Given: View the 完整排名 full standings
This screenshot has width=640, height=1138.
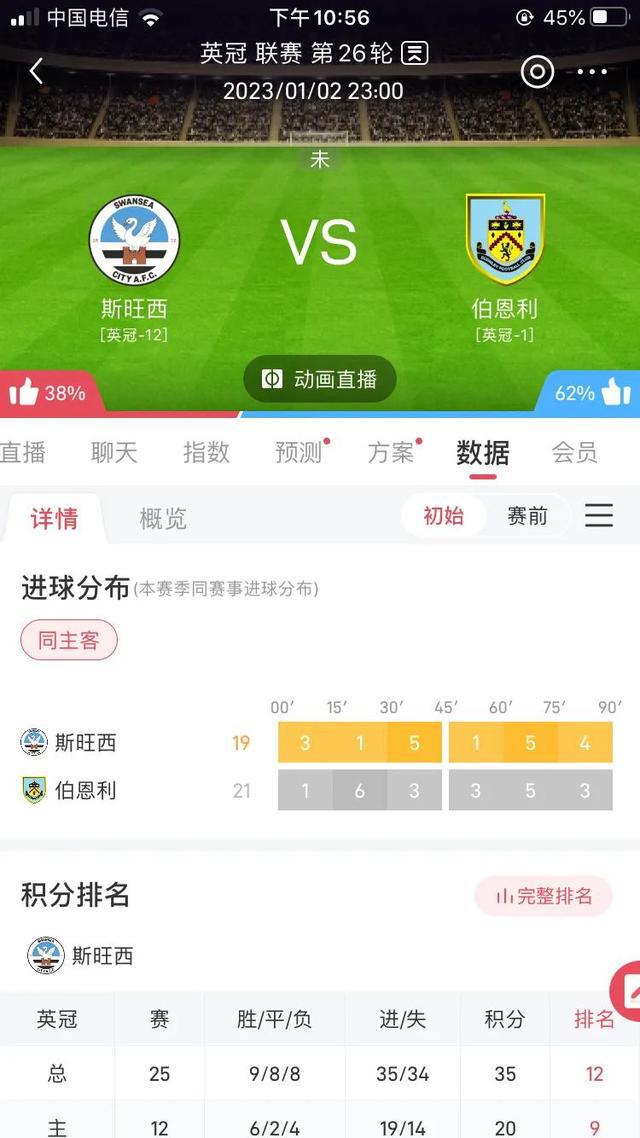Looking at the screenshot, I should click(x=543, y=896).
